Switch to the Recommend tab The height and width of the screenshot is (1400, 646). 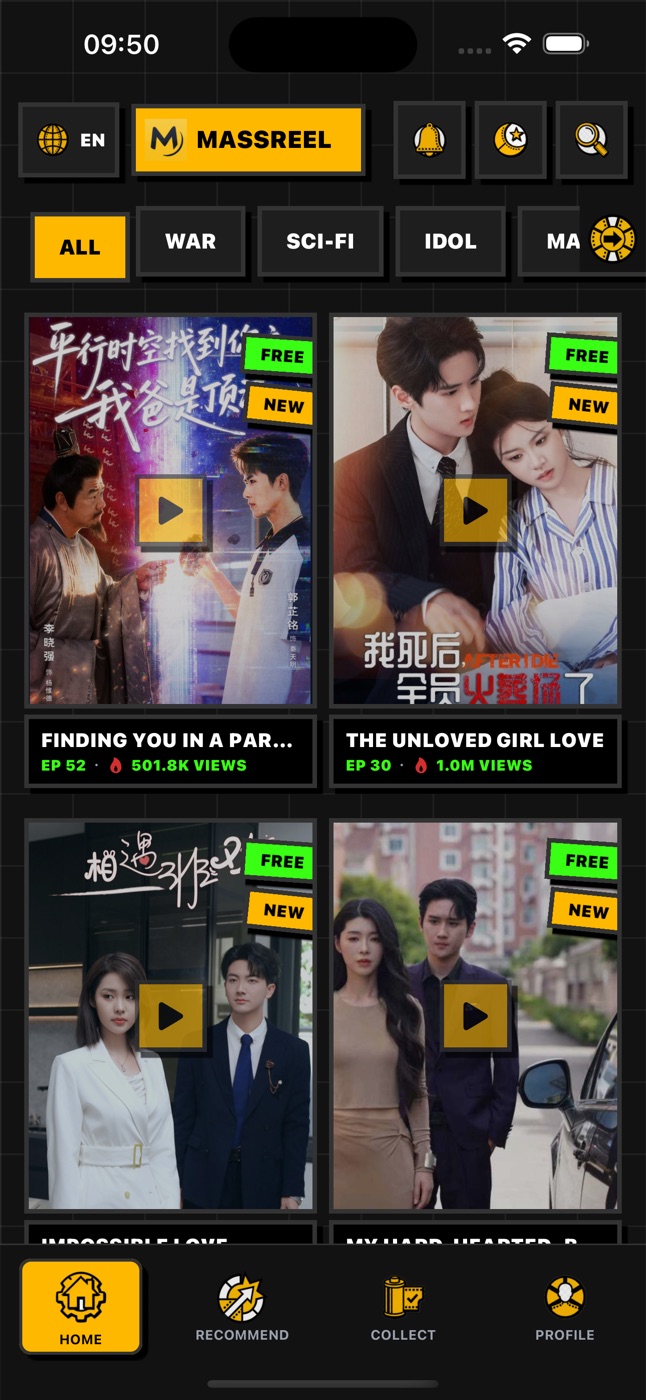pyautogui.click(x=242, y=1308)
